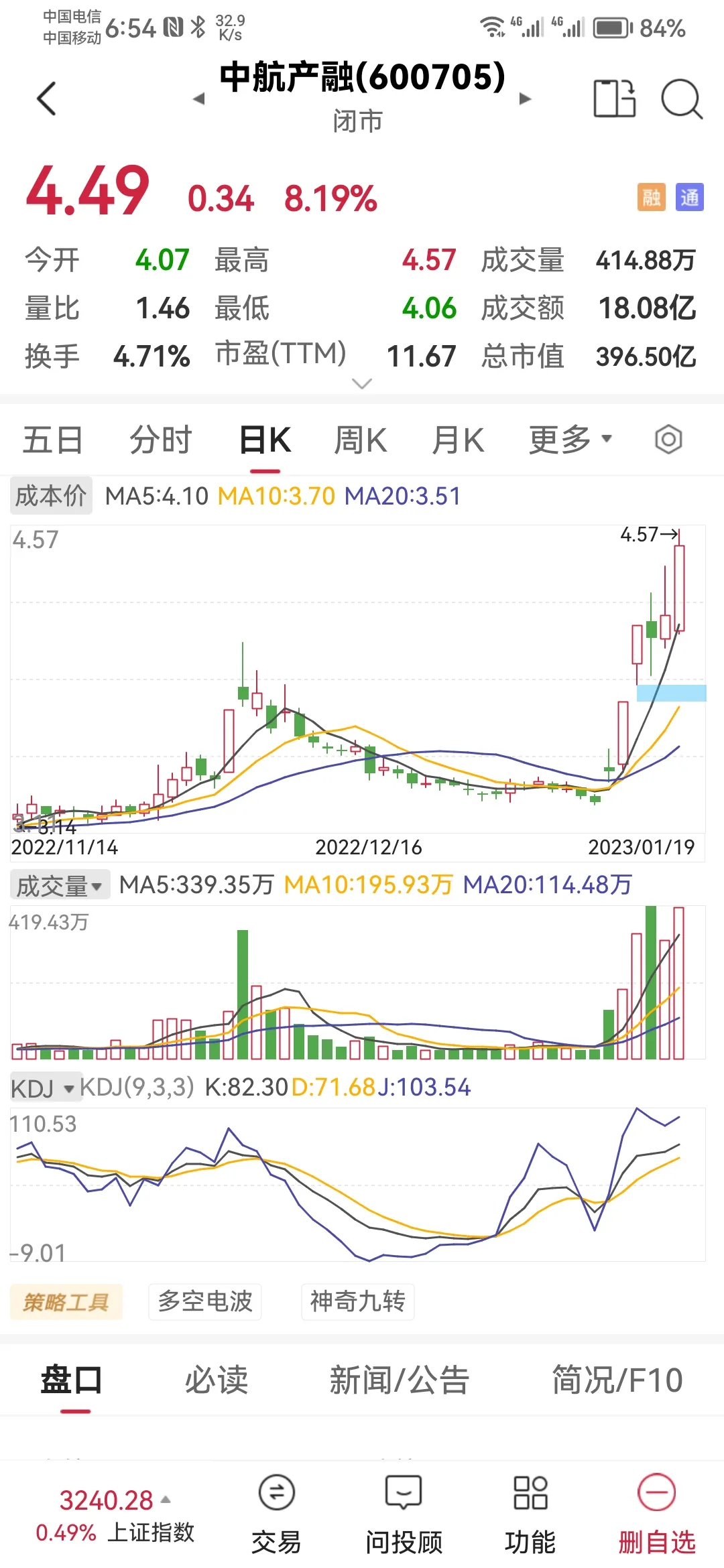Switch to 五日 chart tab
This screenshot has width=724, height=1568.
click(x=53, y=440)
